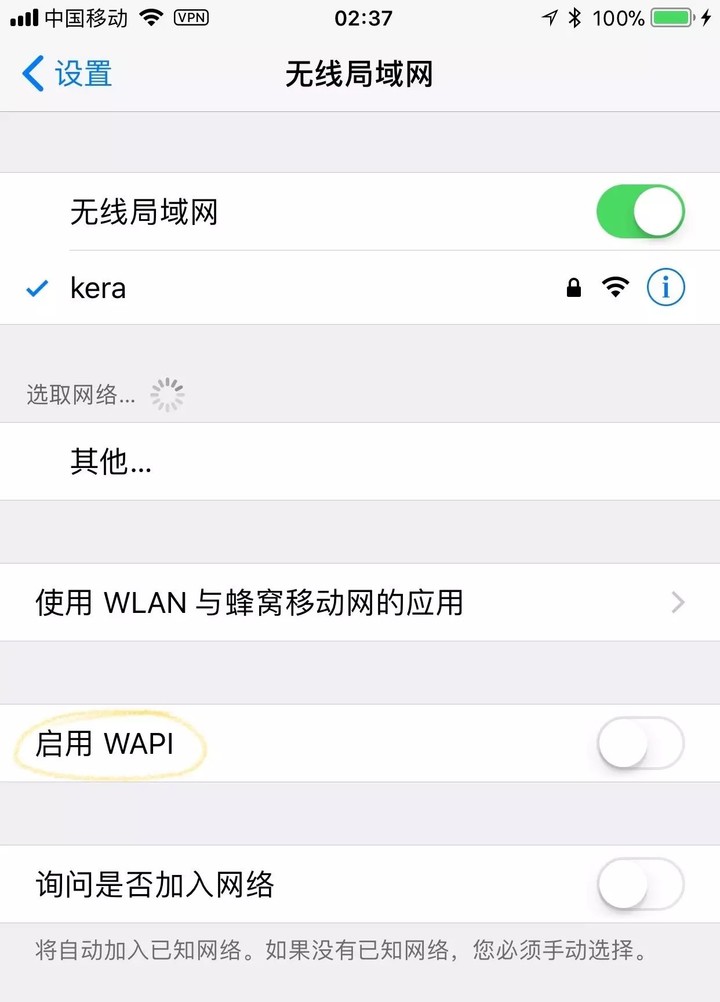Viewport: 720px width, 1002px height.
Task: Open info details for kera network
Action: click(x=666, y=288)
